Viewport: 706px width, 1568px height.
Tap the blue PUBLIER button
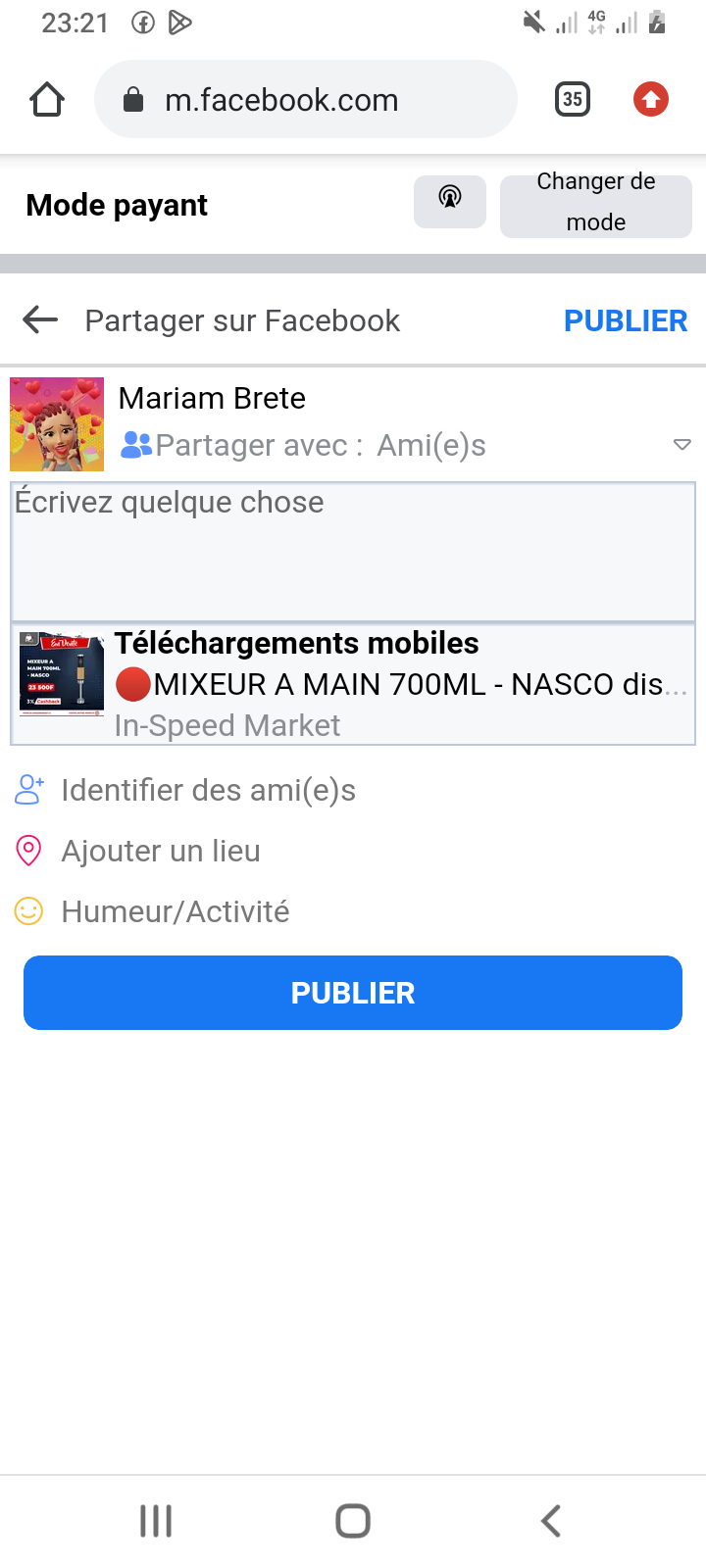[353, 993]
